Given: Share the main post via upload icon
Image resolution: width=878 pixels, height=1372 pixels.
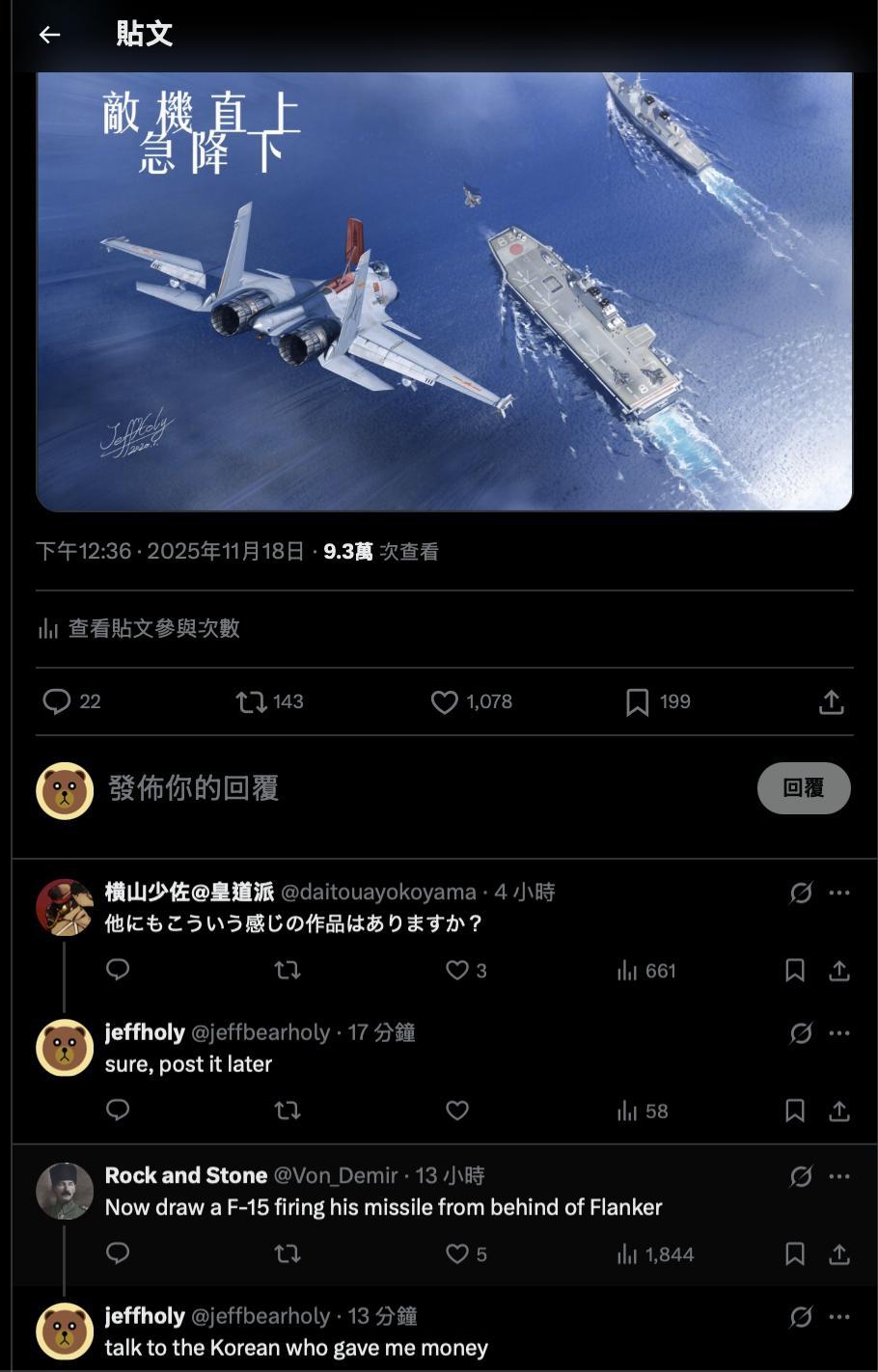Looking at the screenshot, I should [832, 701].
